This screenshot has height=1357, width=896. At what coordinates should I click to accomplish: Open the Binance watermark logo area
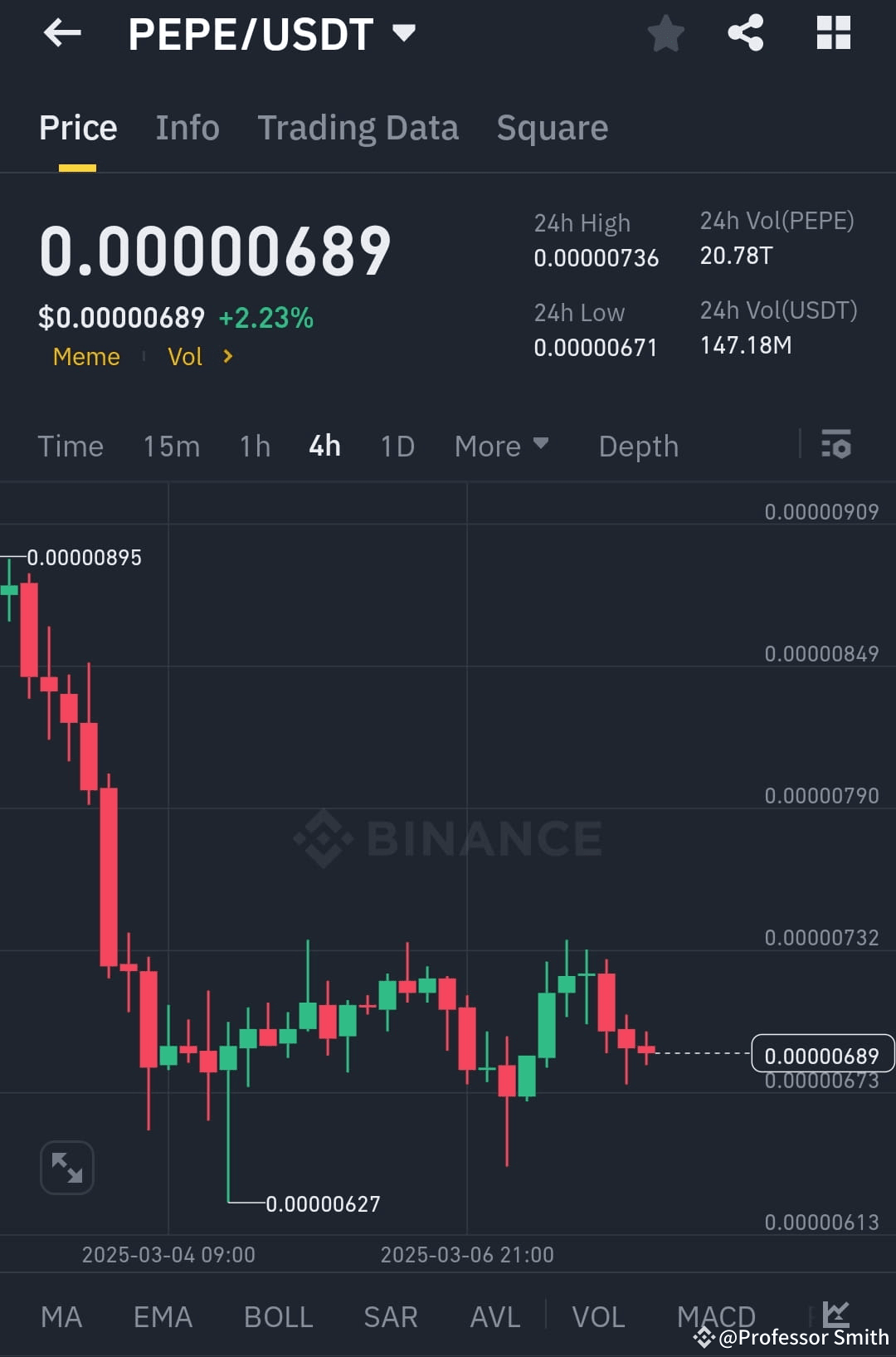point(448,837)
